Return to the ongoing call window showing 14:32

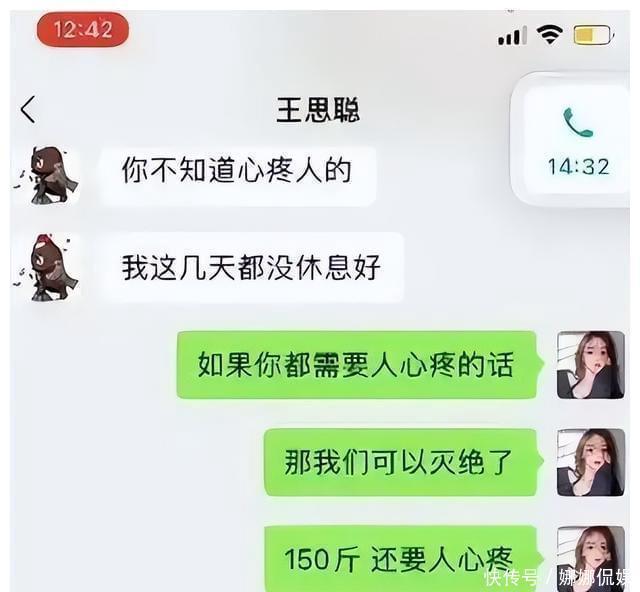point(576,140)
